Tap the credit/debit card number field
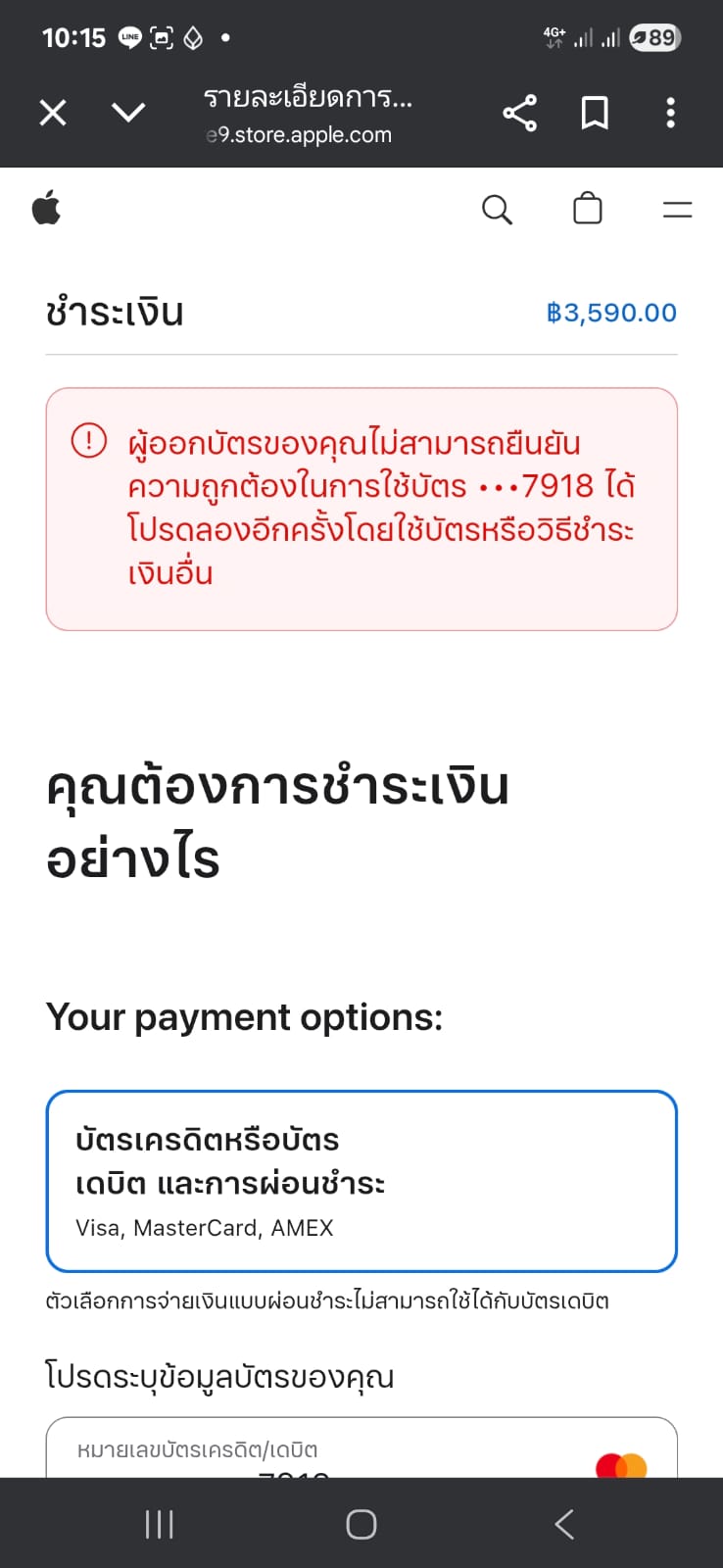The height and width of the screenshot is (1568, 723). click(361, 1447)
